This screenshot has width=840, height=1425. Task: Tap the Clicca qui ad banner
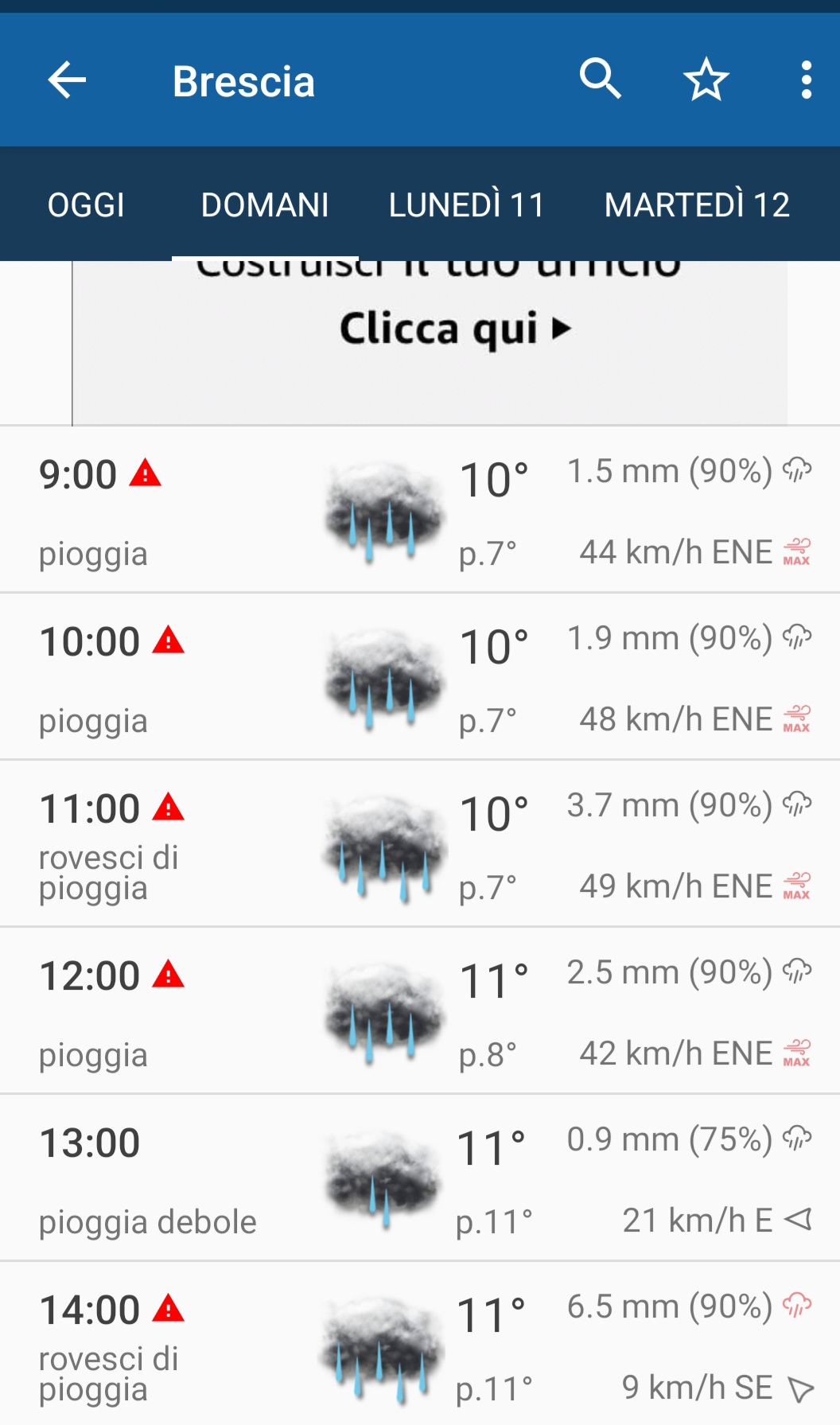pyautogui.click(x=453, y=329)
